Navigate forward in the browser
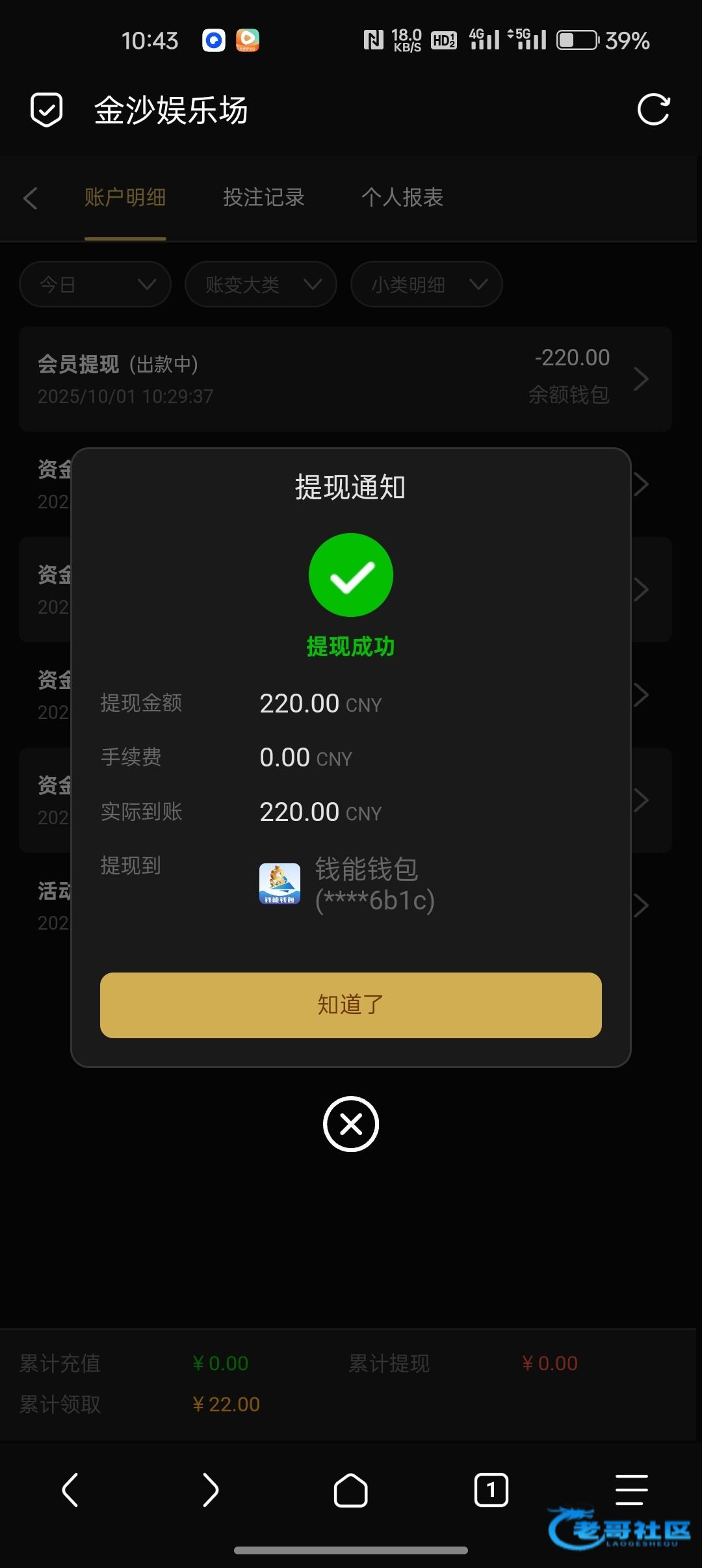The height and width of the screenshot is (1568, 702). click(x=211, y=1489)
